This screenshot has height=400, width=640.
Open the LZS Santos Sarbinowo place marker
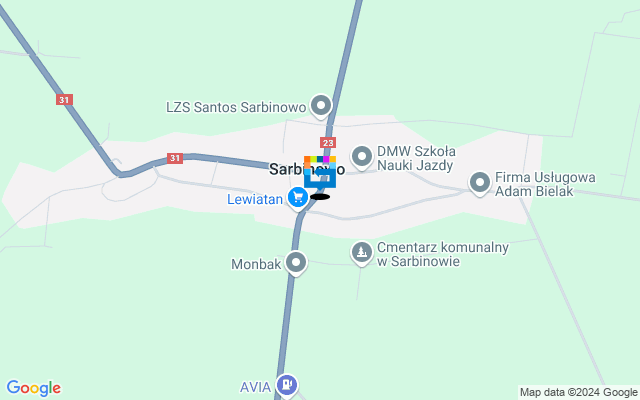(321, 105)
